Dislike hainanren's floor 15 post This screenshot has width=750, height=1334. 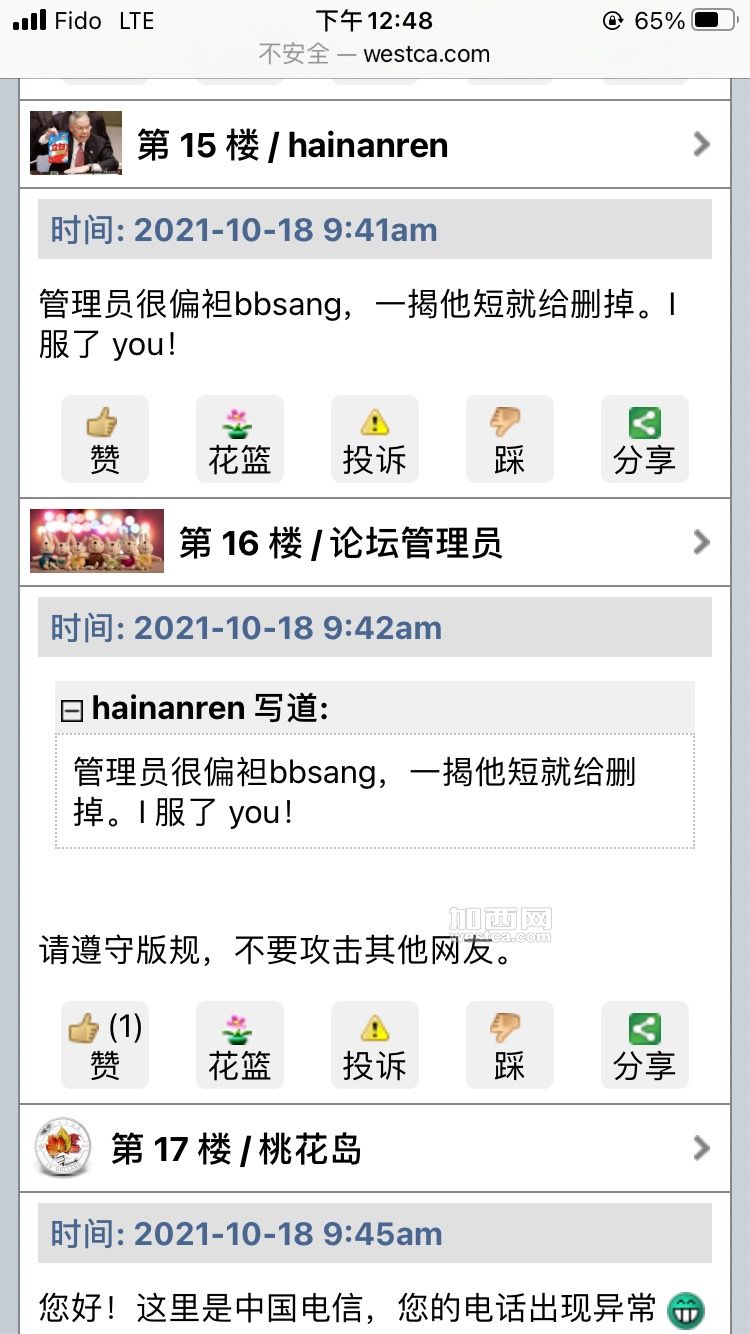[509, 440]
